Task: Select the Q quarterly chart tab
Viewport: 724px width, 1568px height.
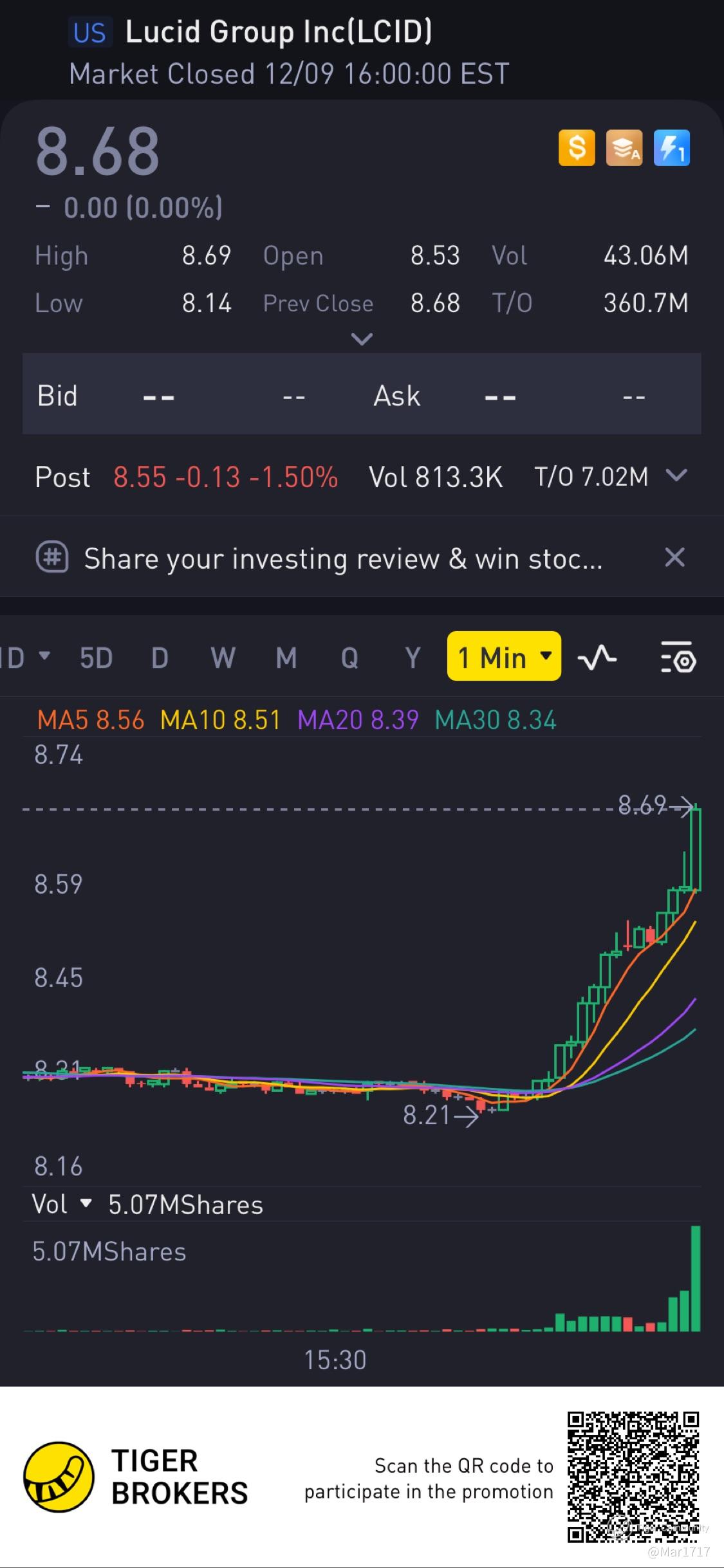Action: coord(349,658)
